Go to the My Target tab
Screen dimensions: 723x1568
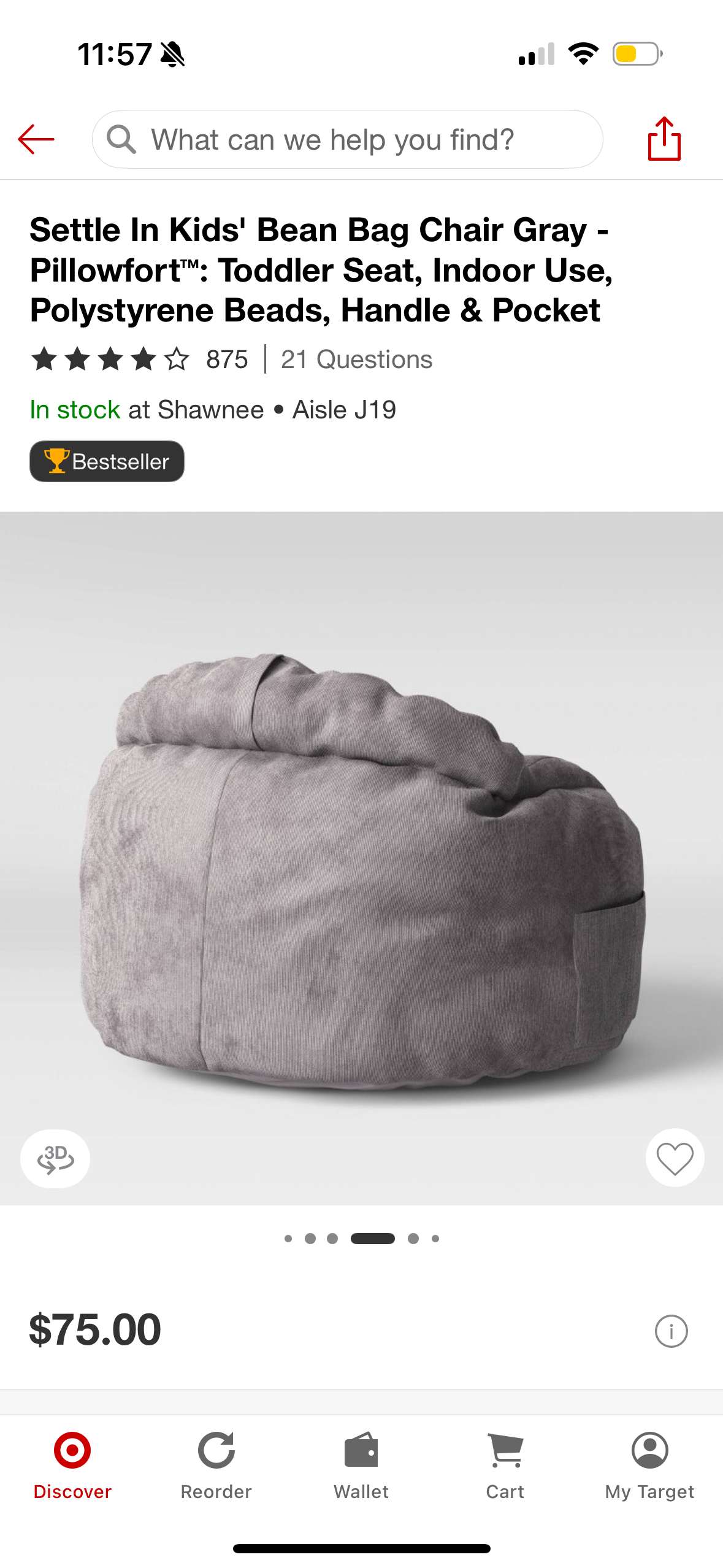click(649, 1466)
